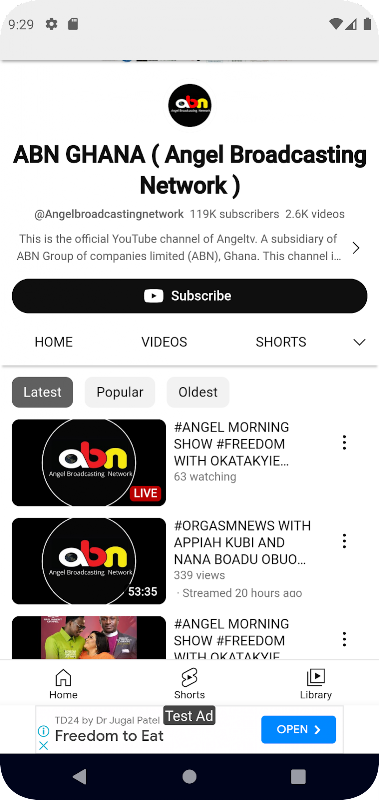Play the 53:35 video with Appiah Kubi
This screenshot has height=800, width=379.
pos(89,561)
